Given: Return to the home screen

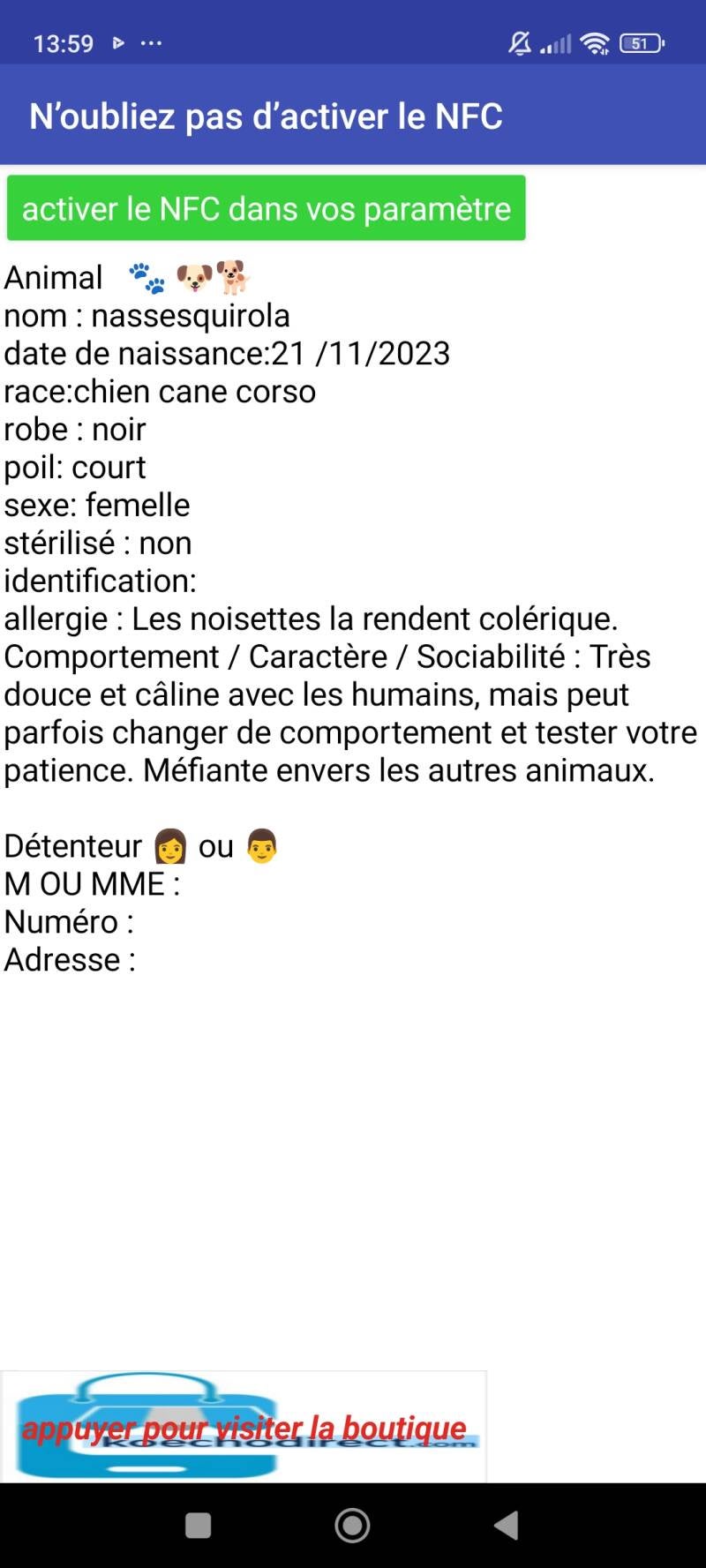Looking at the screenshot, I should pos(352,1525).
